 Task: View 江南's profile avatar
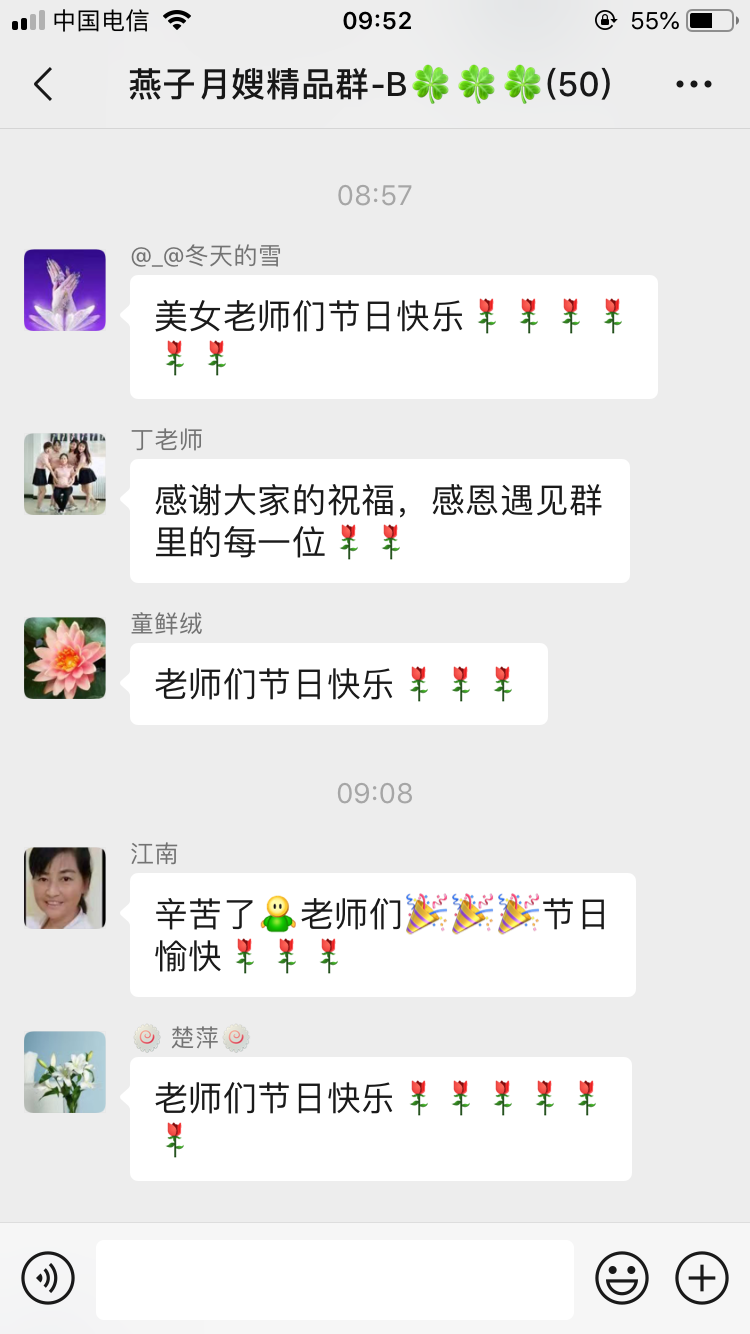click(65, 888)
